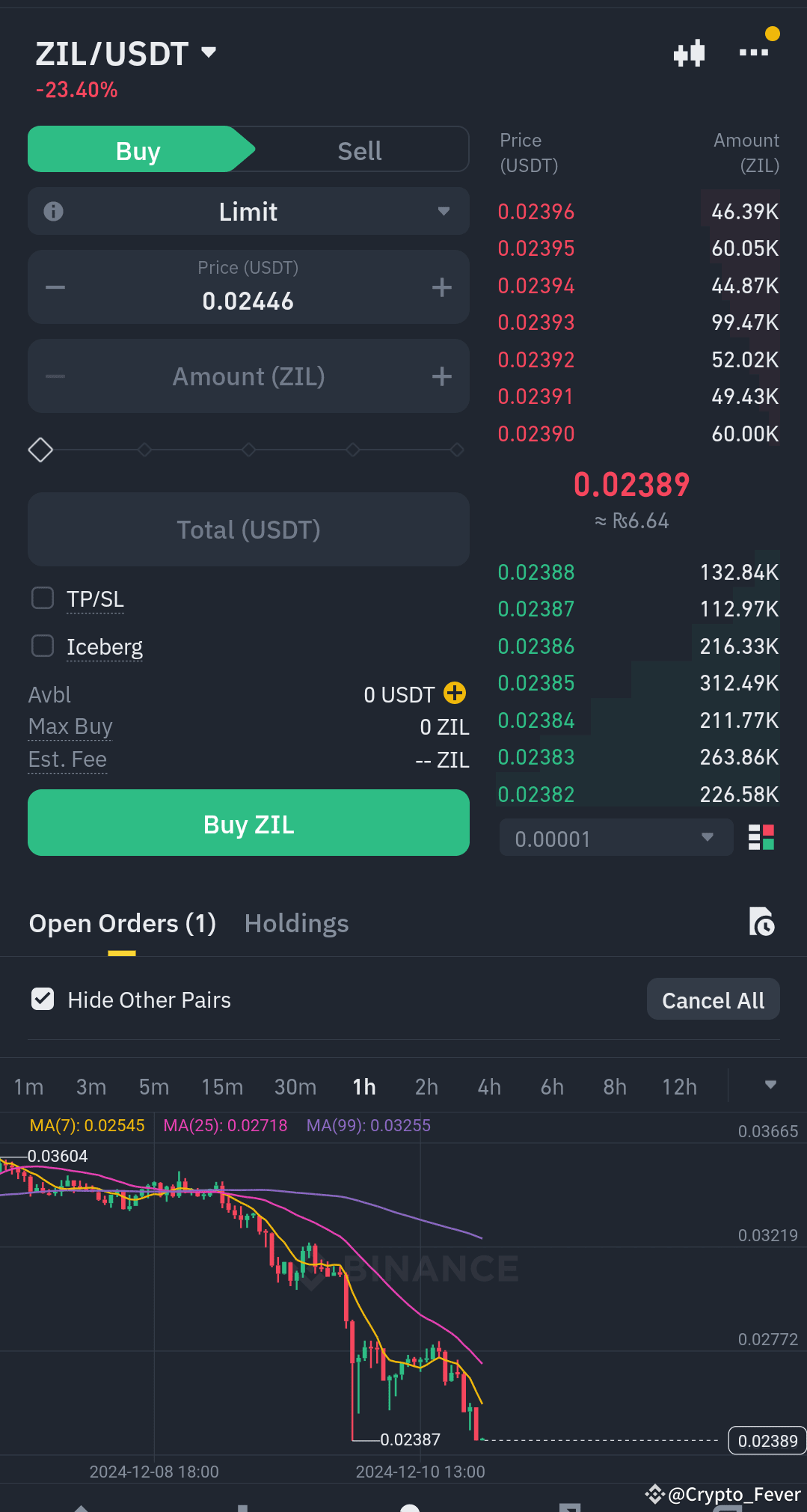Click the minus stepper on the Price field
Screen dimensions: 807x1512
point(55,287)
